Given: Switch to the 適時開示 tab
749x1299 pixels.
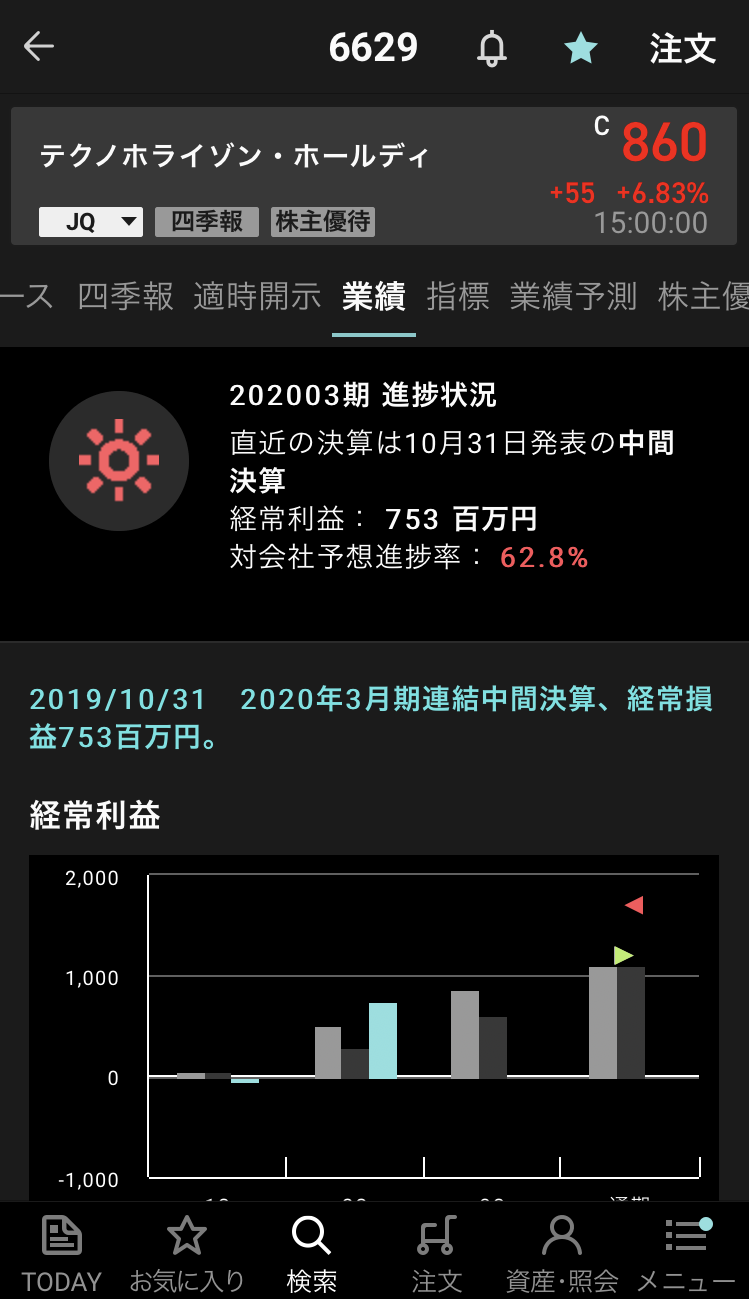Looking at the screenshot, I should pos(257,296).
